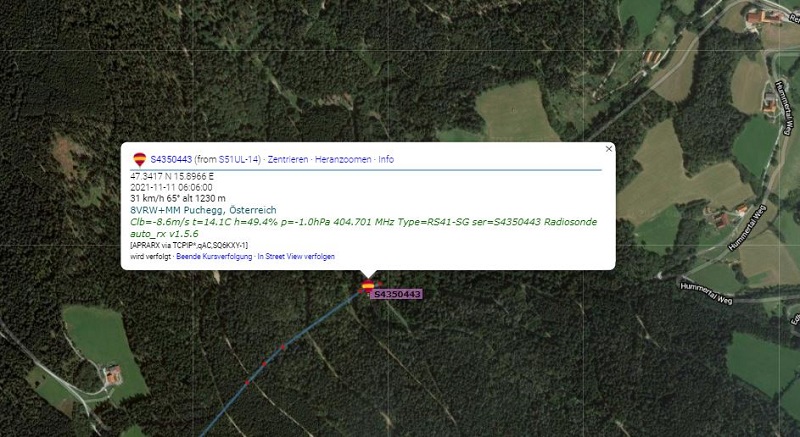The image size is (800, 437).
Task: Tap In Street View verfolgen
Action: point(296,257)
